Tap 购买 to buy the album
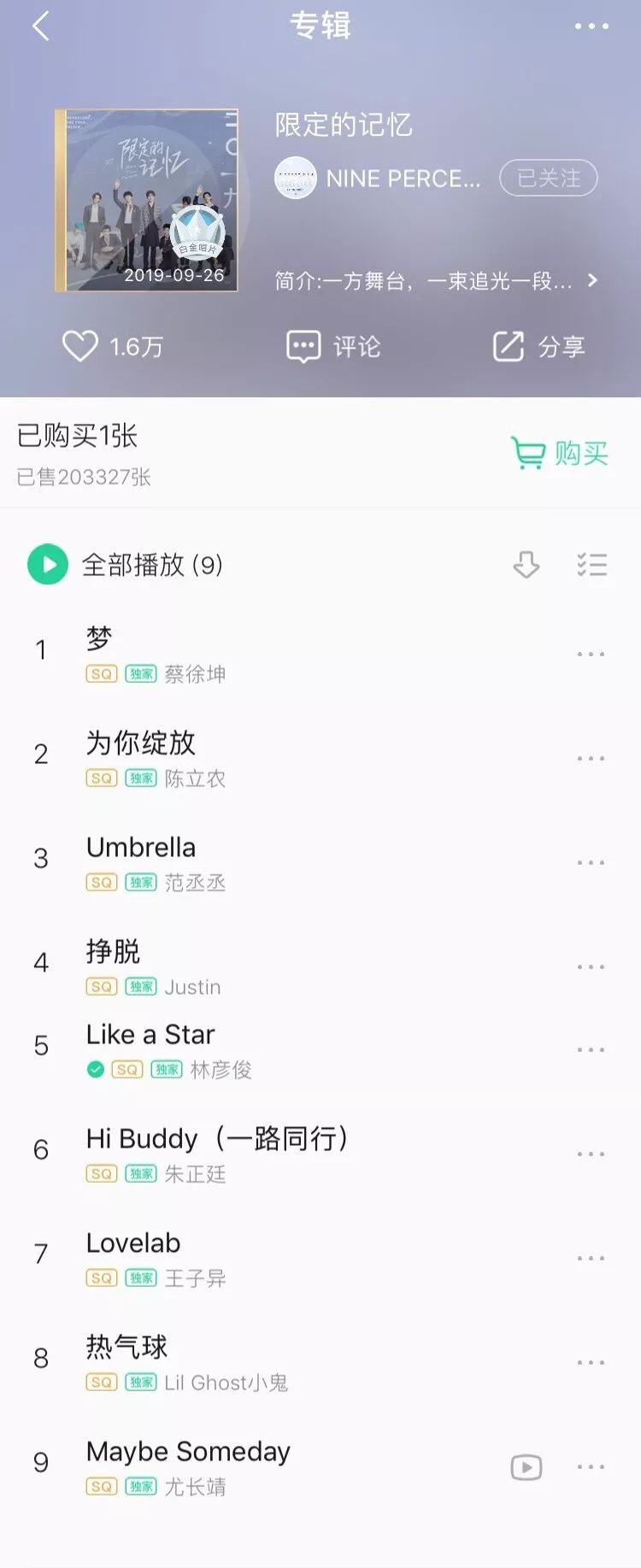Image resolution: width=641 pixels, height=1568 pixels. click(x=560, y=453)
